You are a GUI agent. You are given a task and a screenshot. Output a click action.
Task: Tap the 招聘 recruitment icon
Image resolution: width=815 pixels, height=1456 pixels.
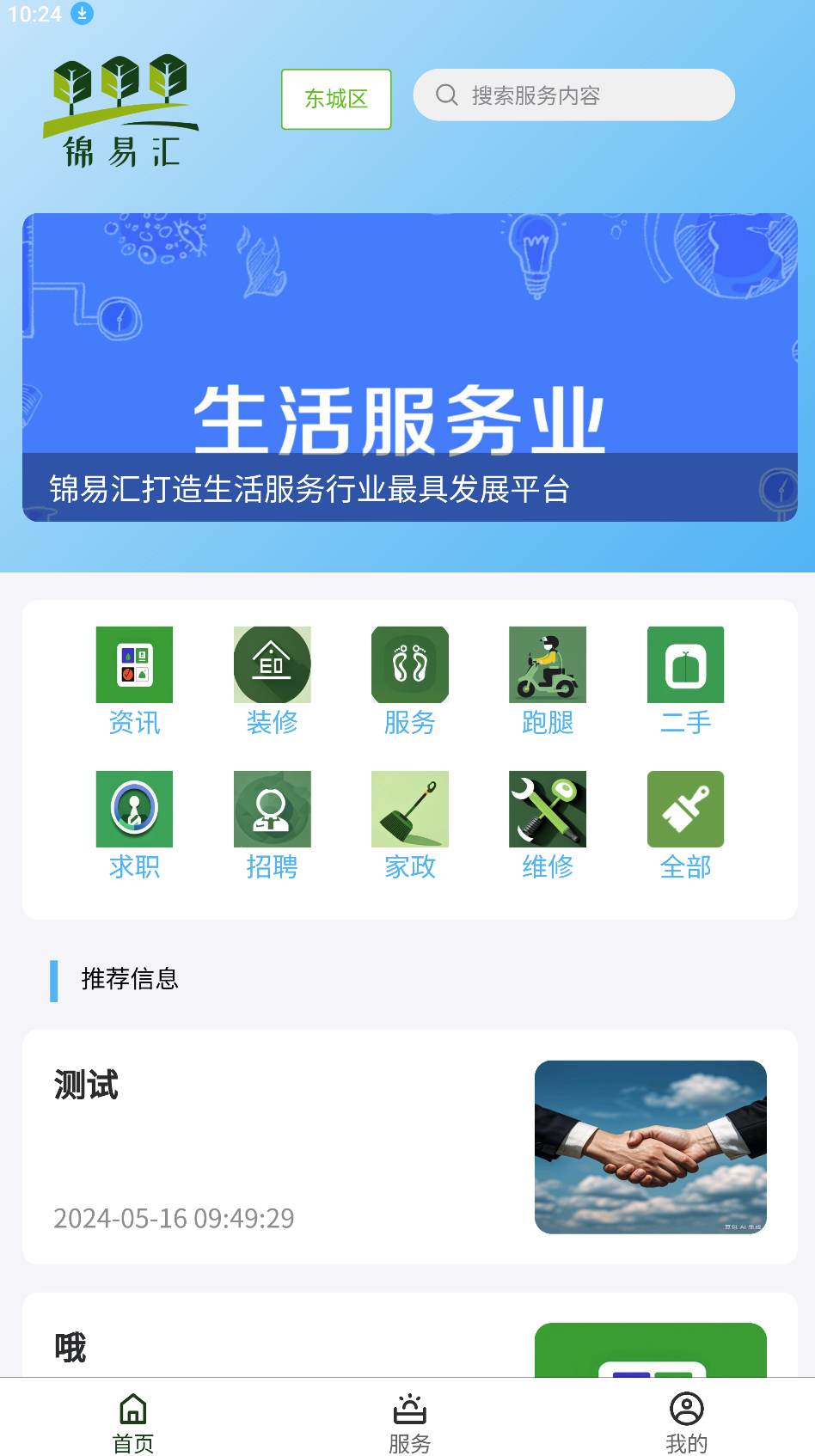[272, 809]
